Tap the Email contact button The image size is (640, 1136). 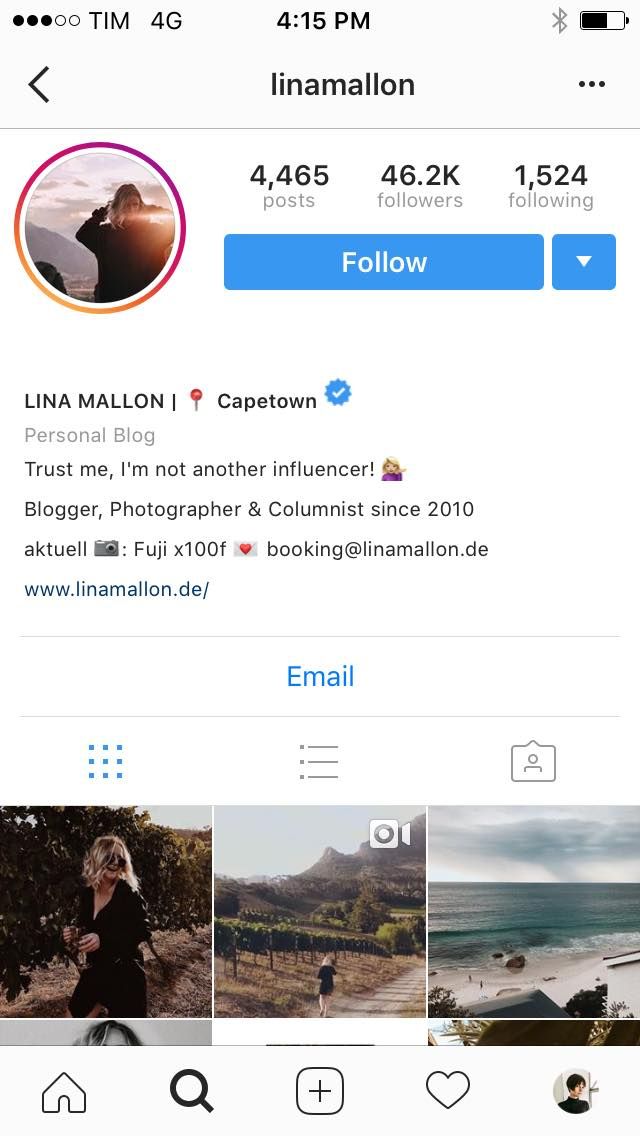tap(320, 677)
